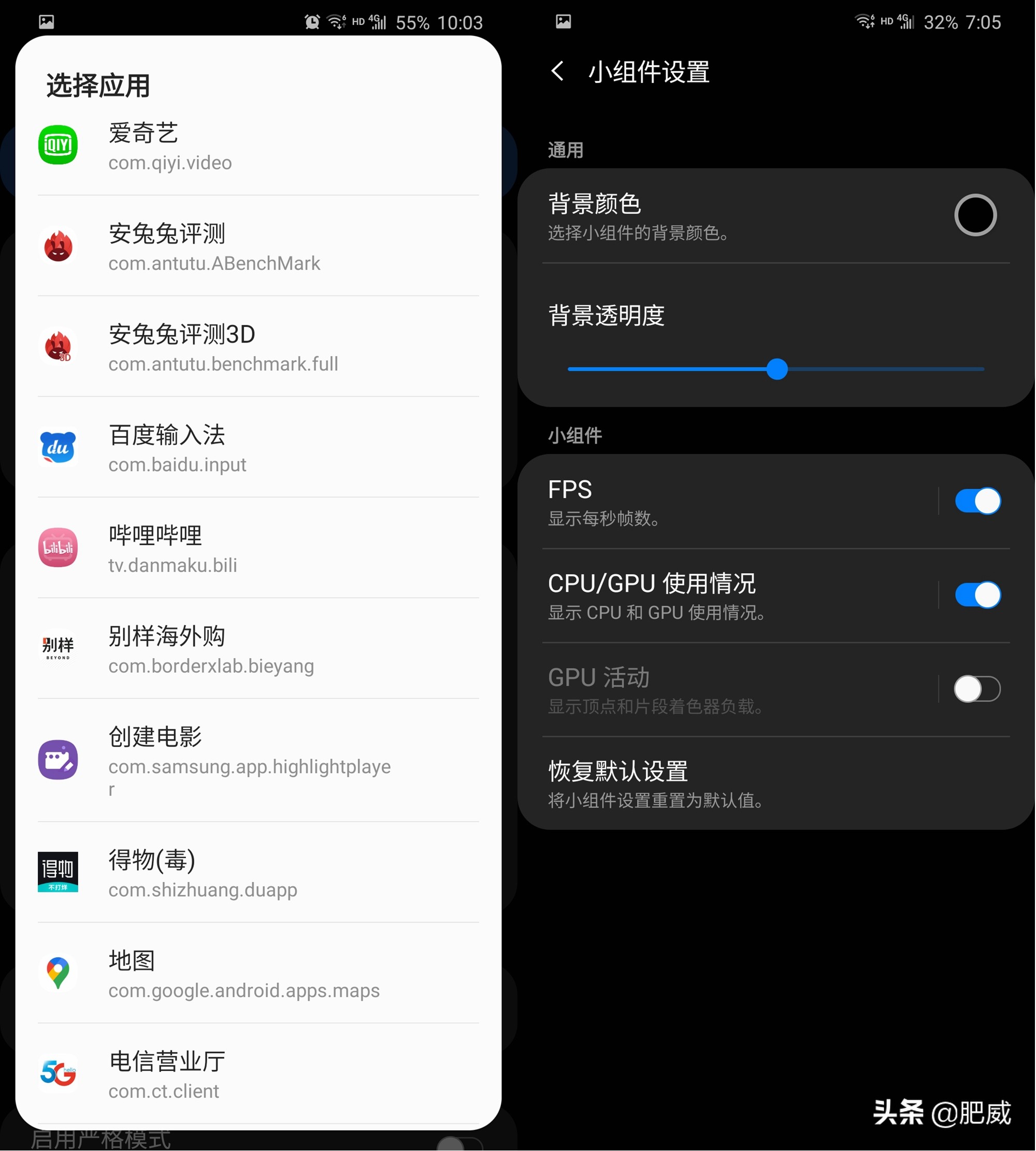Screen dimensions: 1036x1151
Task: Select the 地图 entry in 选择应用
Action: [132, 961]
